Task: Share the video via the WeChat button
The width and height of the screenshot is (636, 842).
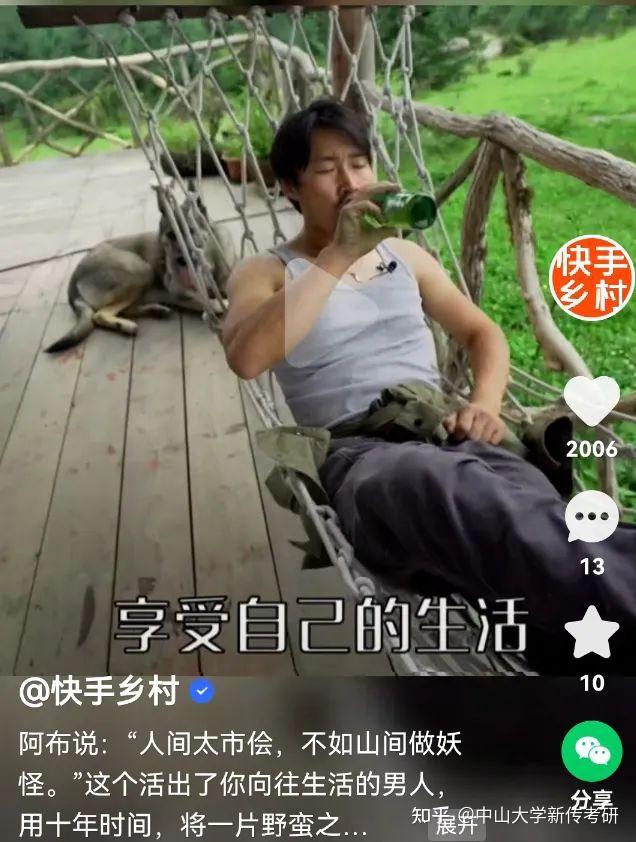Action: tap(592, 752)
